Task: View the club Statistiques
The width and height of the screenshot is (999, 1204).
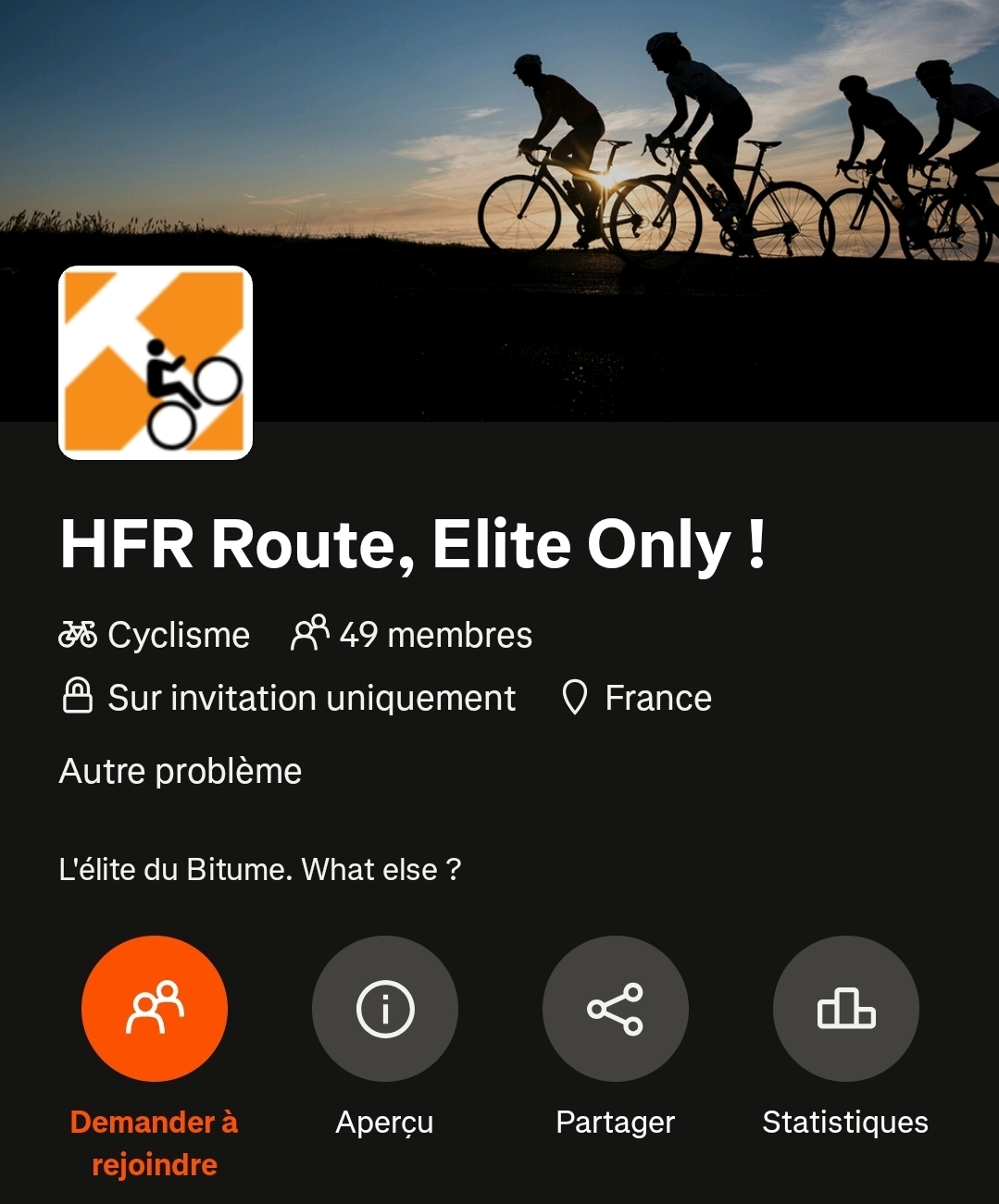Action: [845, 1009]
